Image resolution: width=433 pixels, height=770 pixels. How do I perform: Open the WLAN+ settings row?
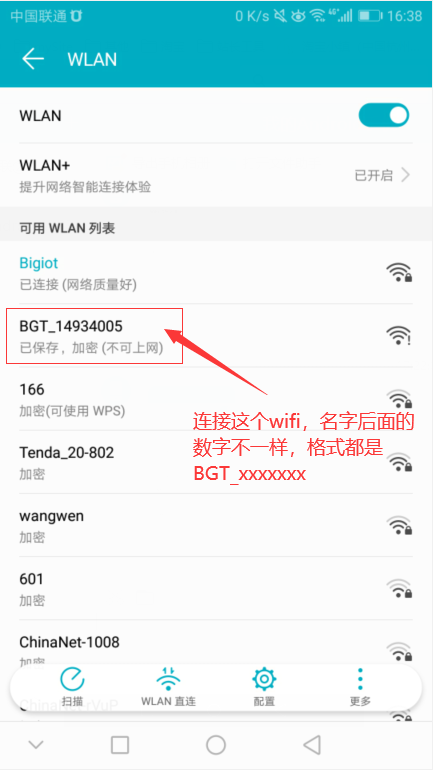(x=216, y=175)
